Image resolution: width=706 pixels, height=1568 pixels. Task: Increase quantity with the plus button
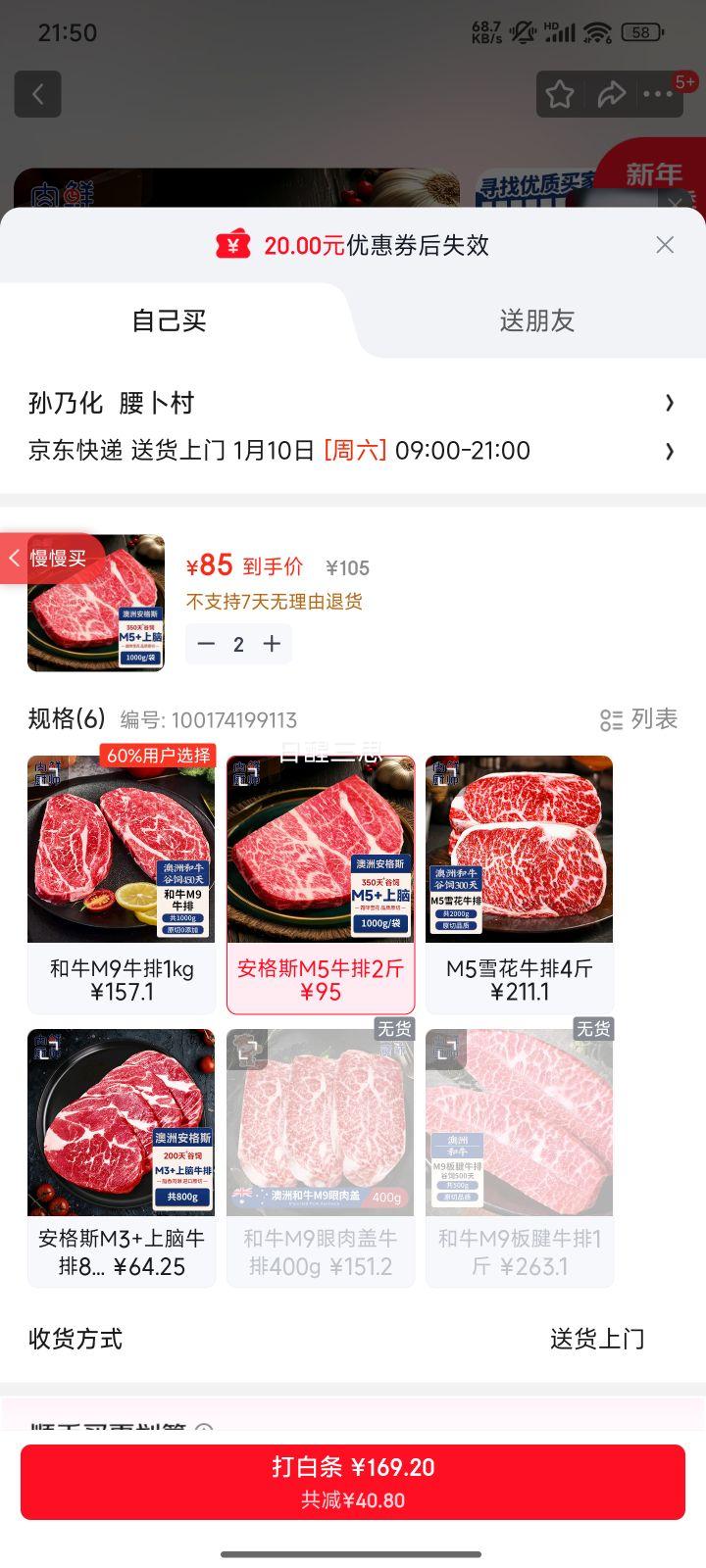(272, 644)
